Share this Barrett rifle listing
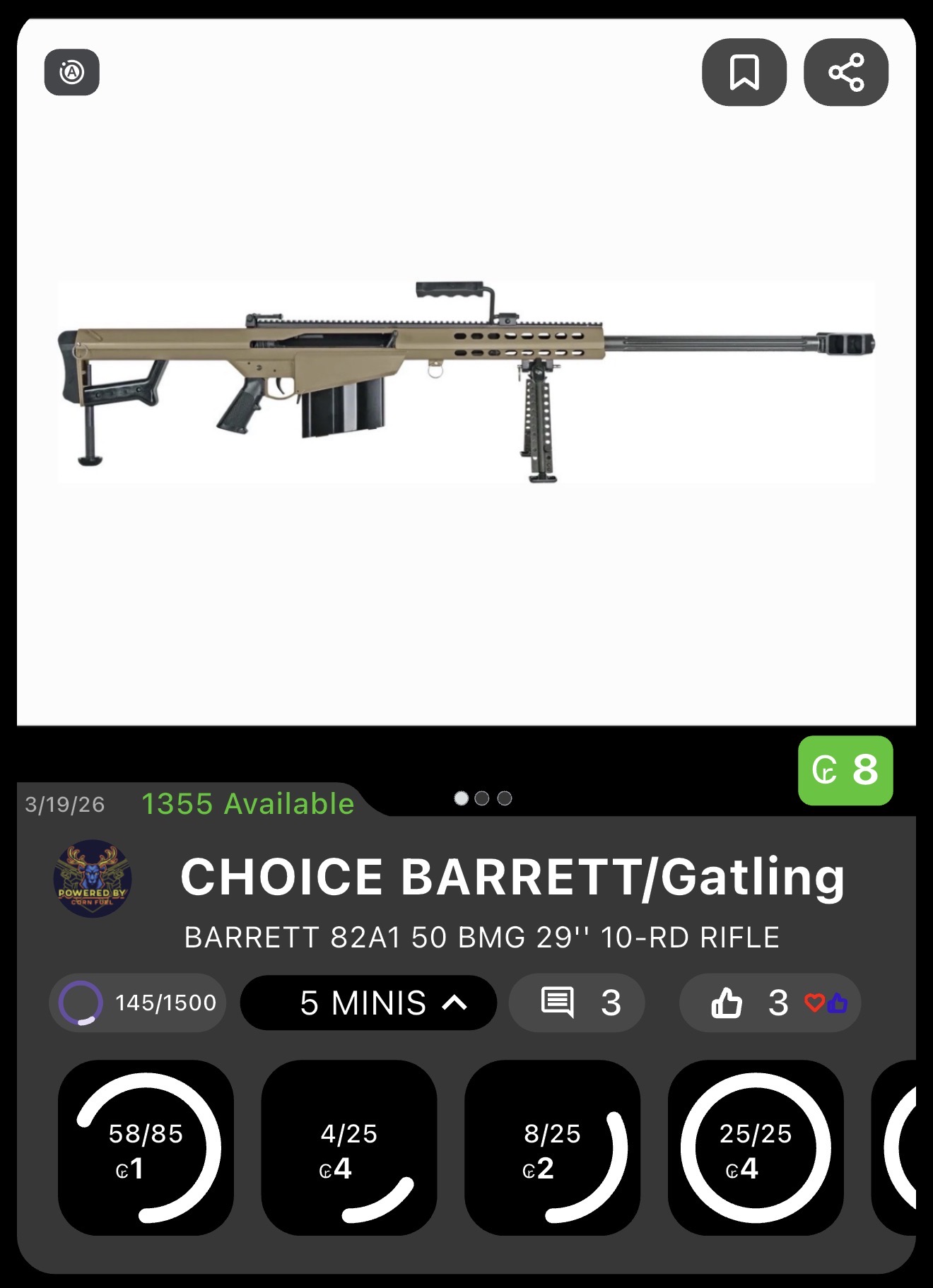933x1288 pixels. (x=845, y=72)
